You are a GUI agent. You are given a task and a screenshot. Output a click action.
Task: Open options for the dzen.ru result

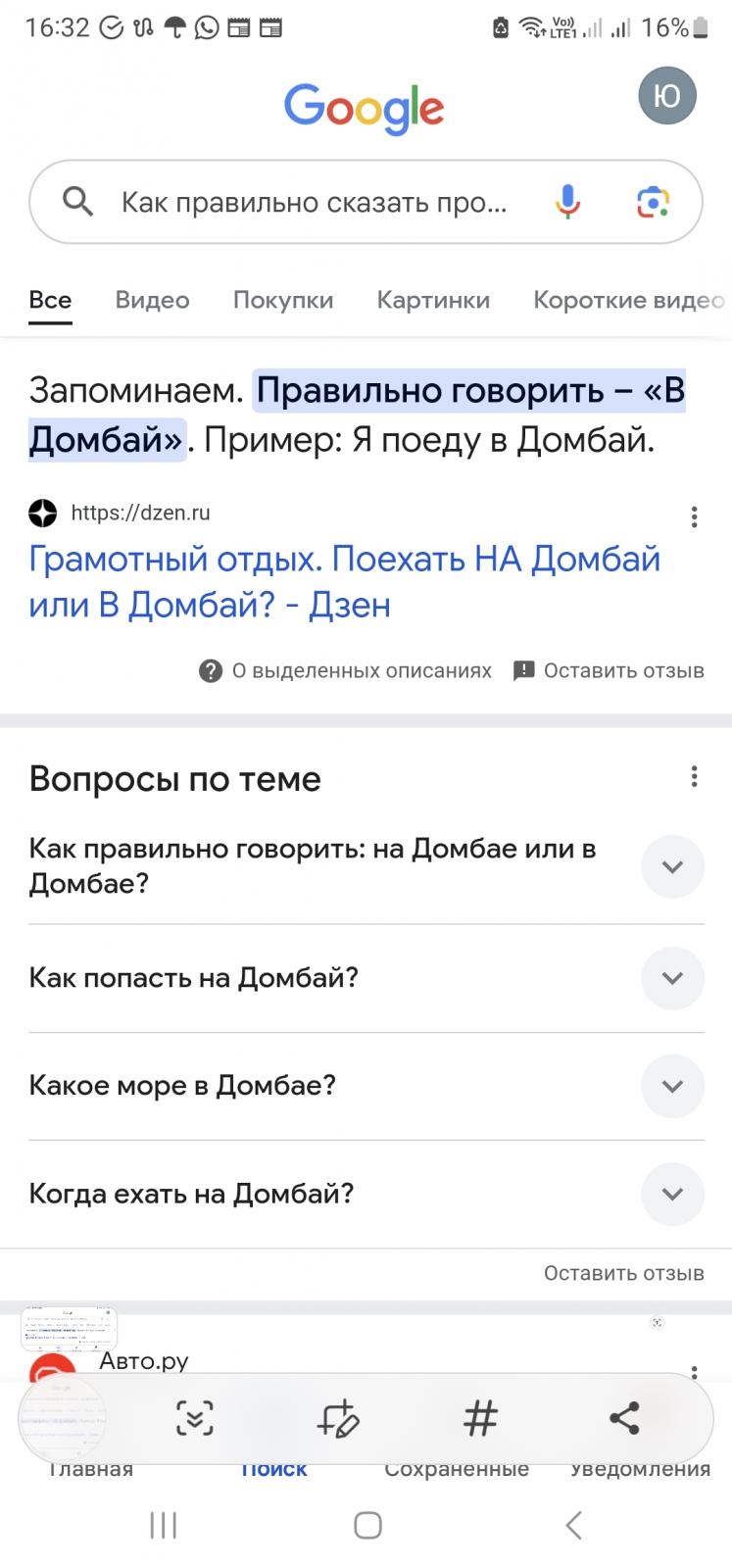point(694,516)
